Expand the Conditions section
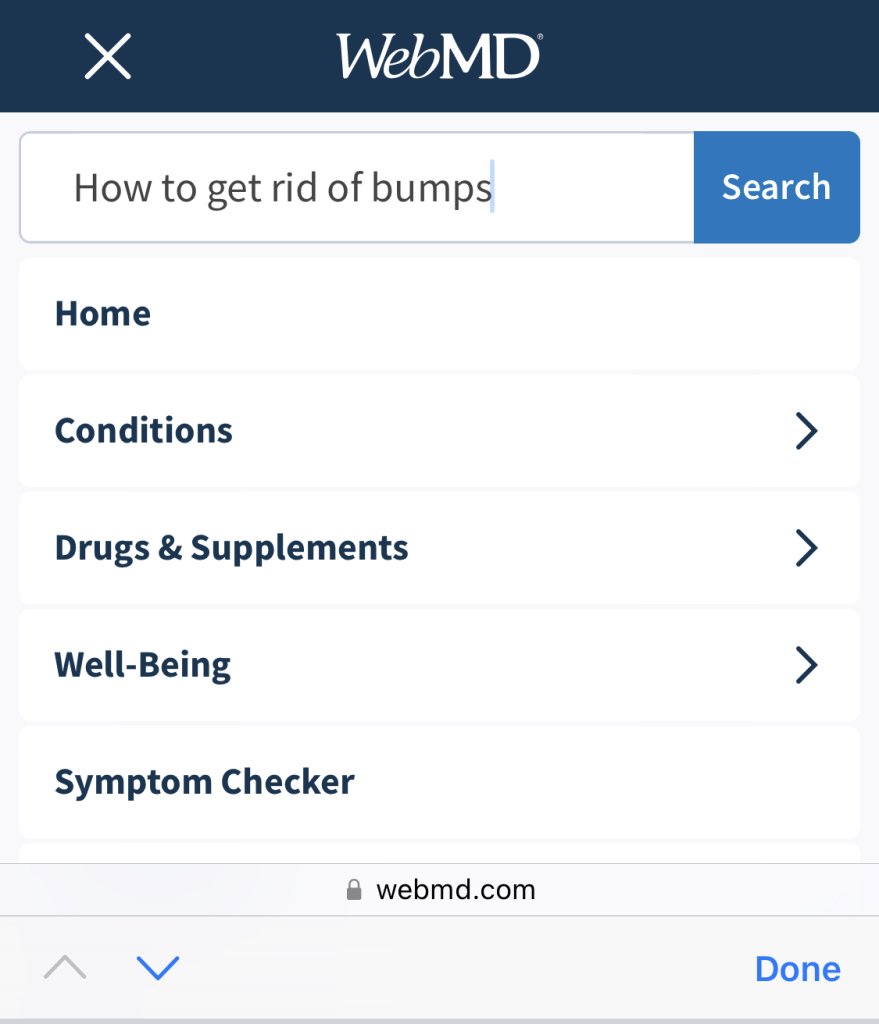The image size is (879, 1024). pos(438,431)
